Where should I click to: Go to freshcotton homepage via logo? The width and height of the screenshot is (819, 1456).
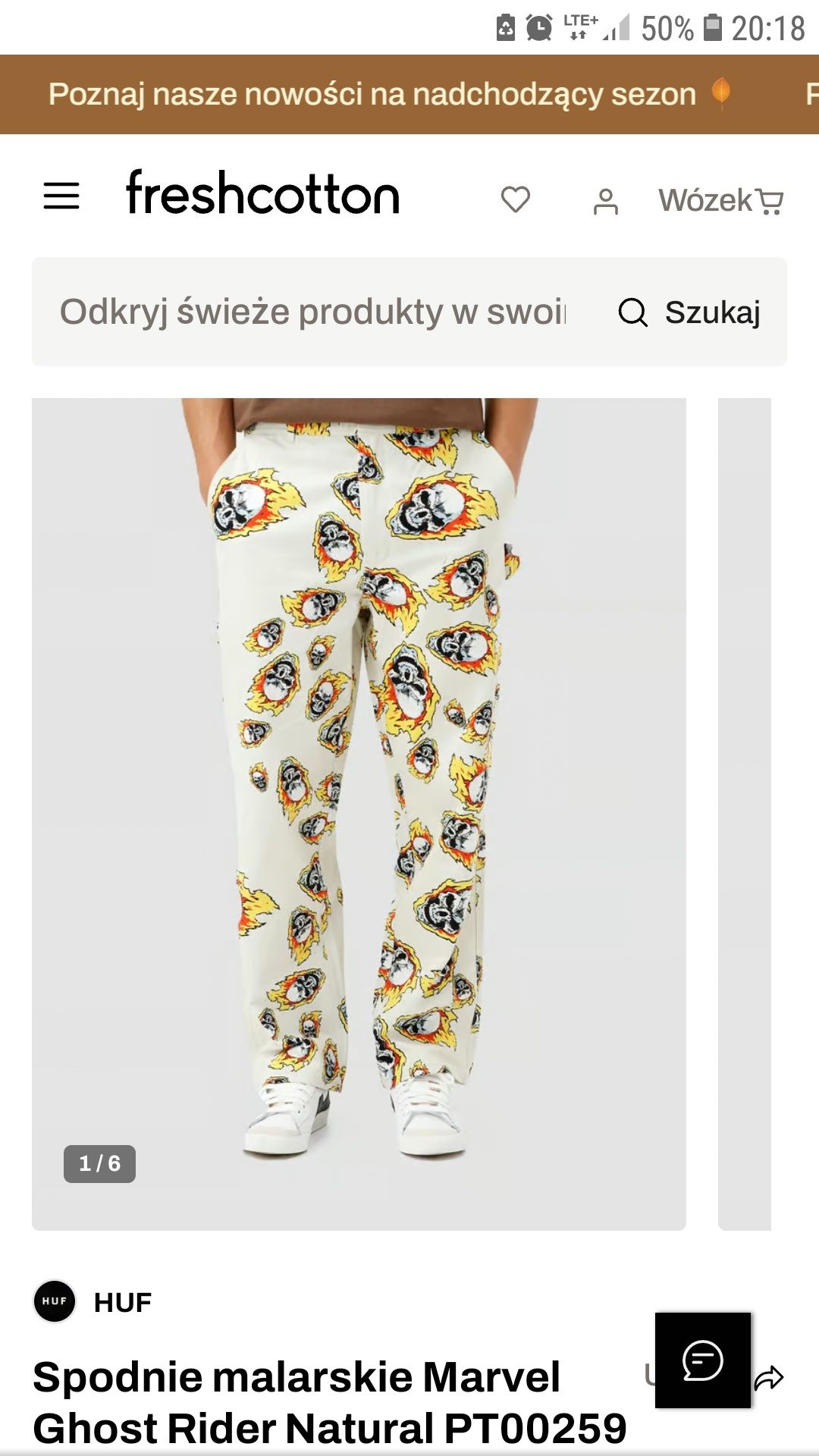pos(262,194)
